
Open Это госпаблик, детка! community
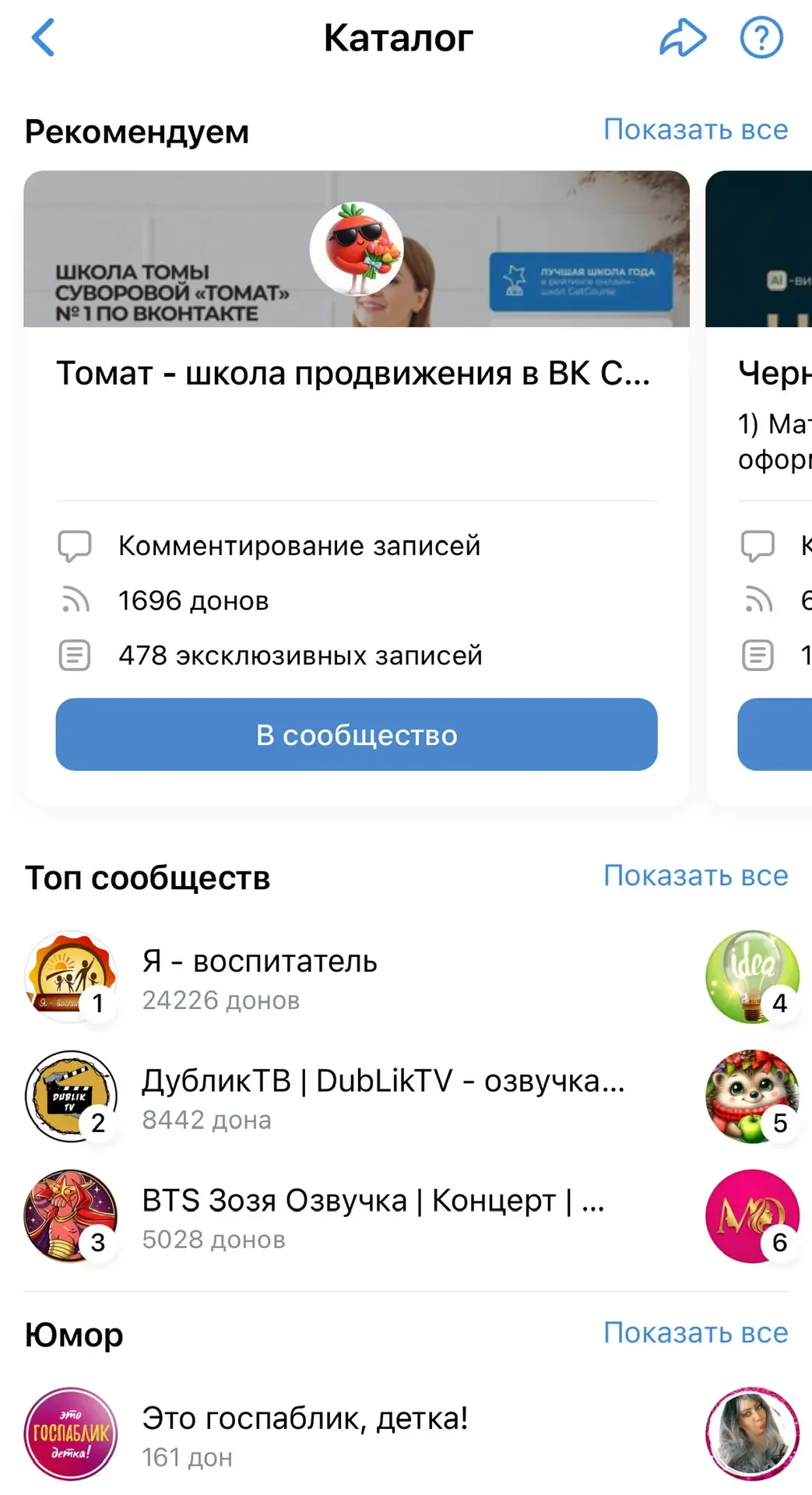304,1433
